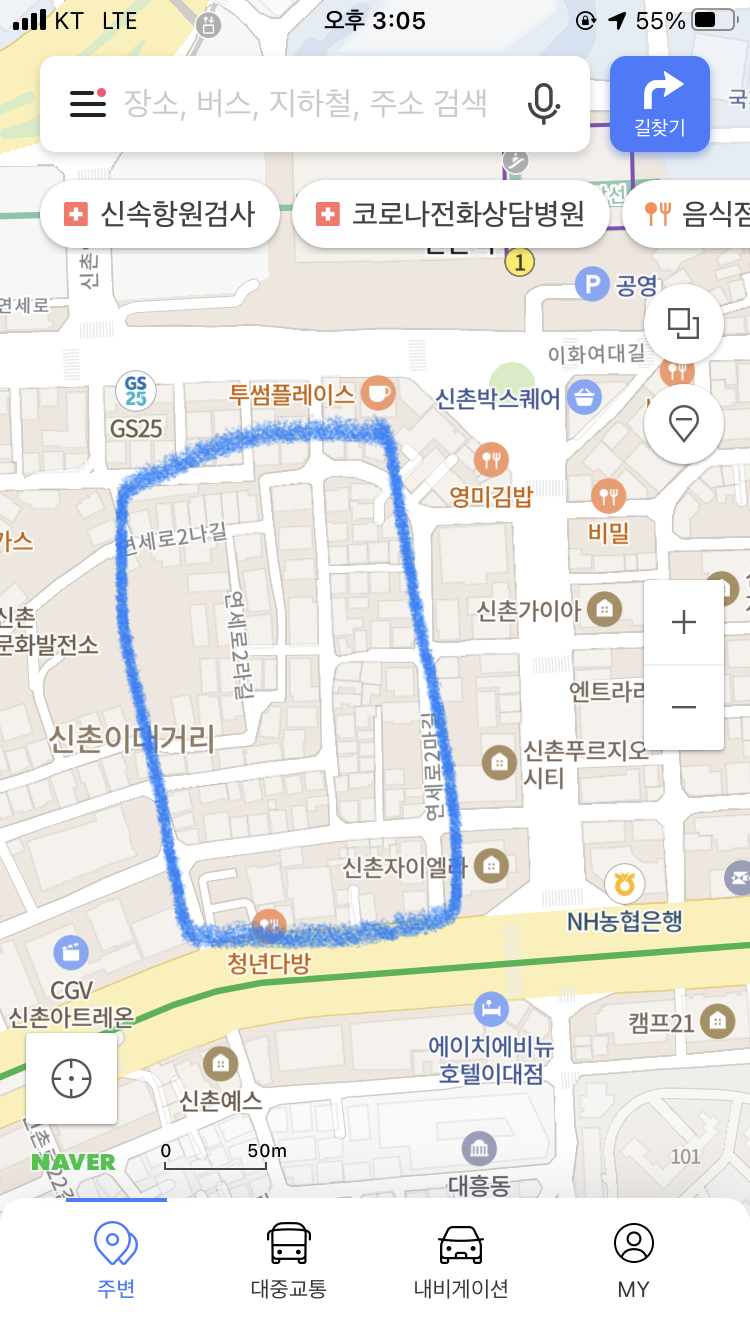Start voice search with the microphone

pyautogui.click(x=543, y=103)
